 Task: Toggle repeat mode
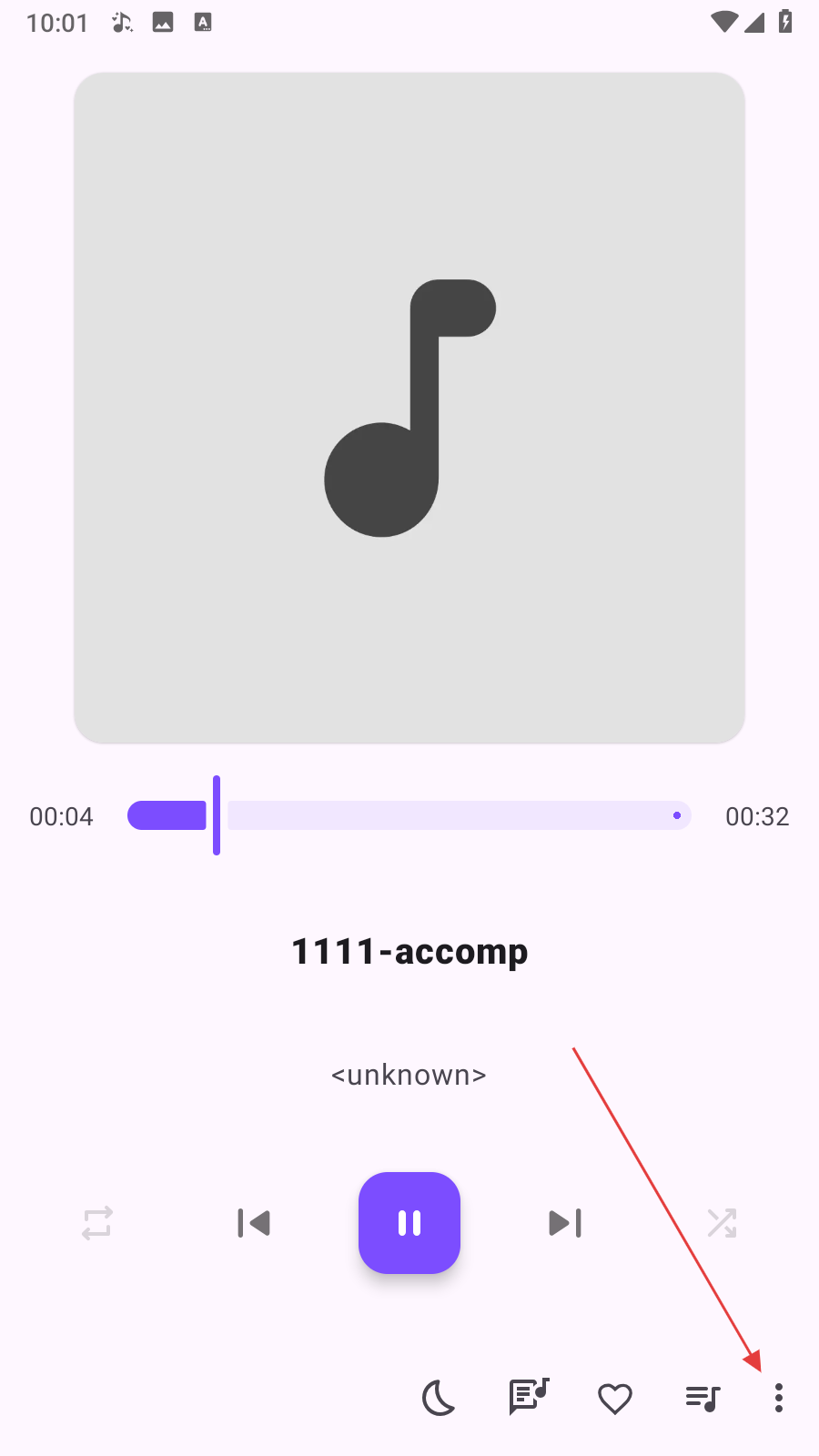97,1223
